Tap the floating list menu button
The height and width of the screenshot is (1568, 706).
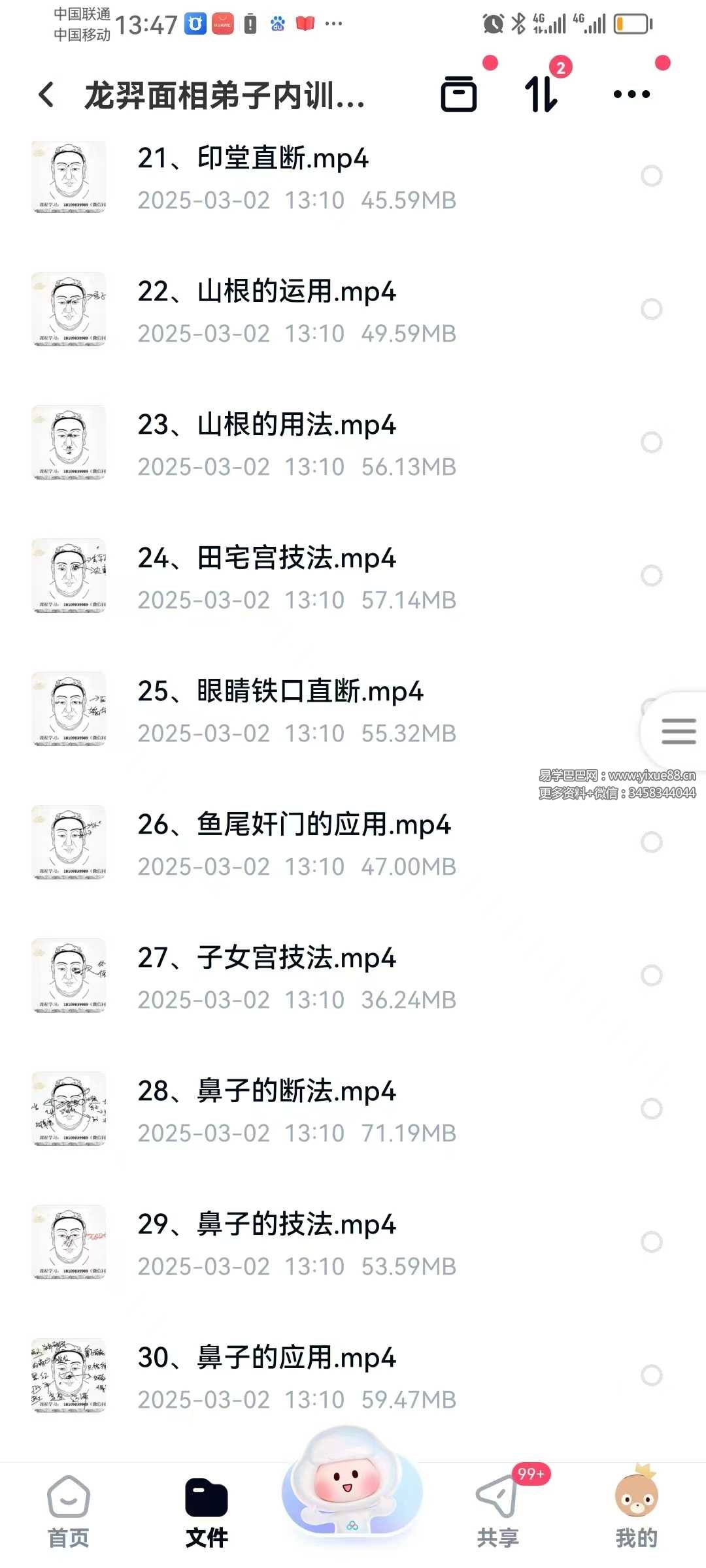click(x=678, y=731)
